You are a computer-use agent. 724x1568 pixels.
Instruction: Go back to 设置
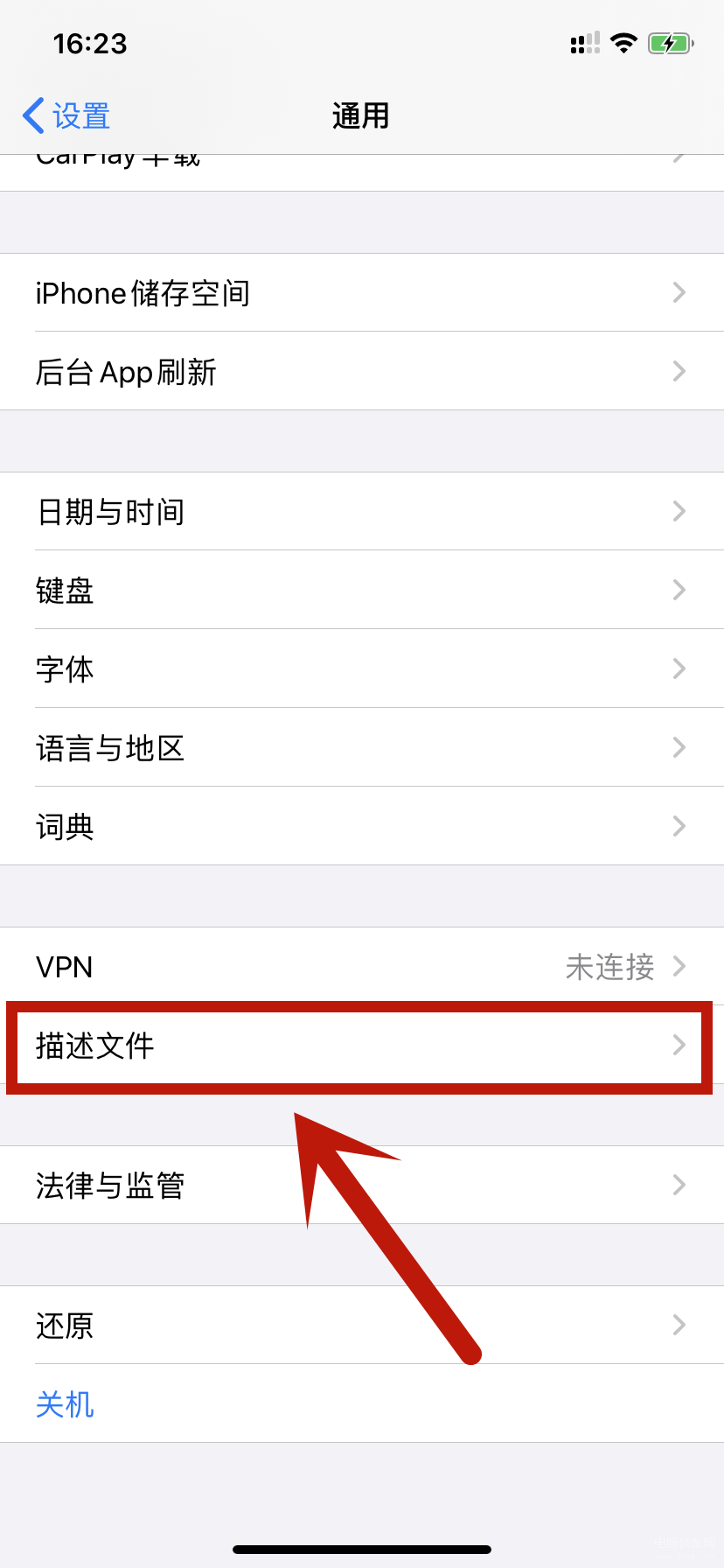coord(67,115)
